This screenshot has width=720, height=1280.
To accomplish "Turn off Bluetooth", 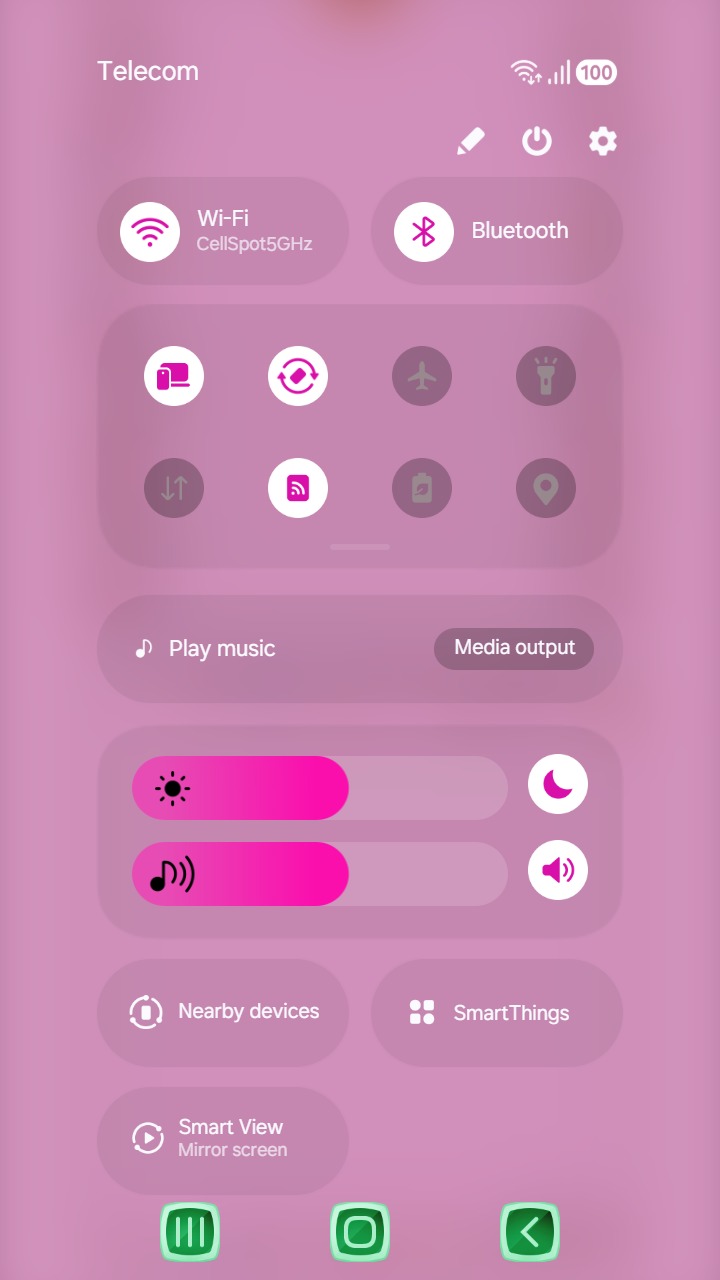I will coord(496,230).
